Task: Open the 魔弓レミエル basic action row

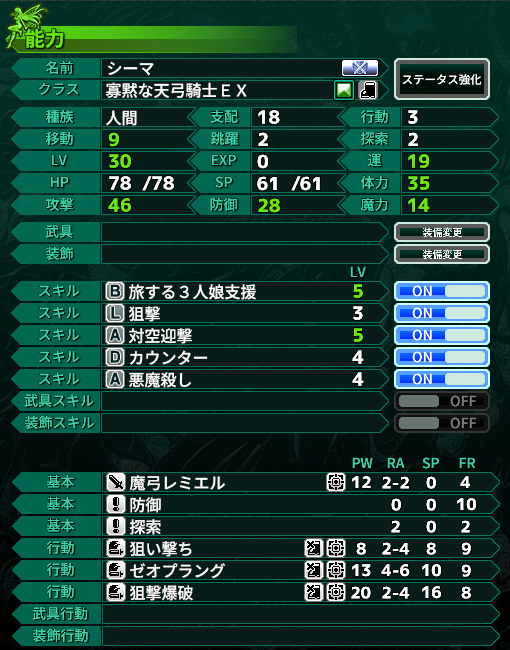Action: [300, 483]
